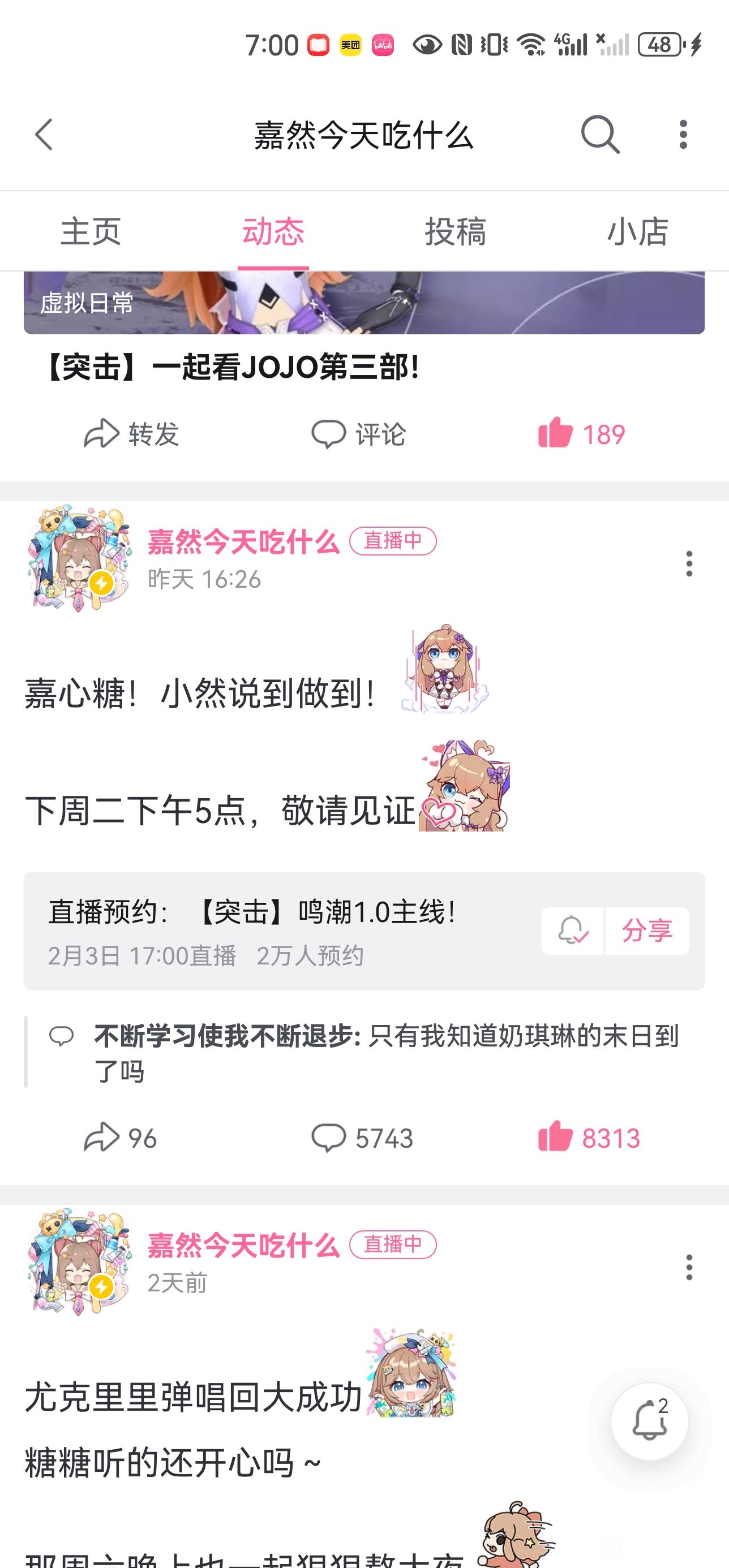729x1568 pixels.
Task: Tap 直播中 badge on yesterday's 16:26 post
Action: click(393, 541)
